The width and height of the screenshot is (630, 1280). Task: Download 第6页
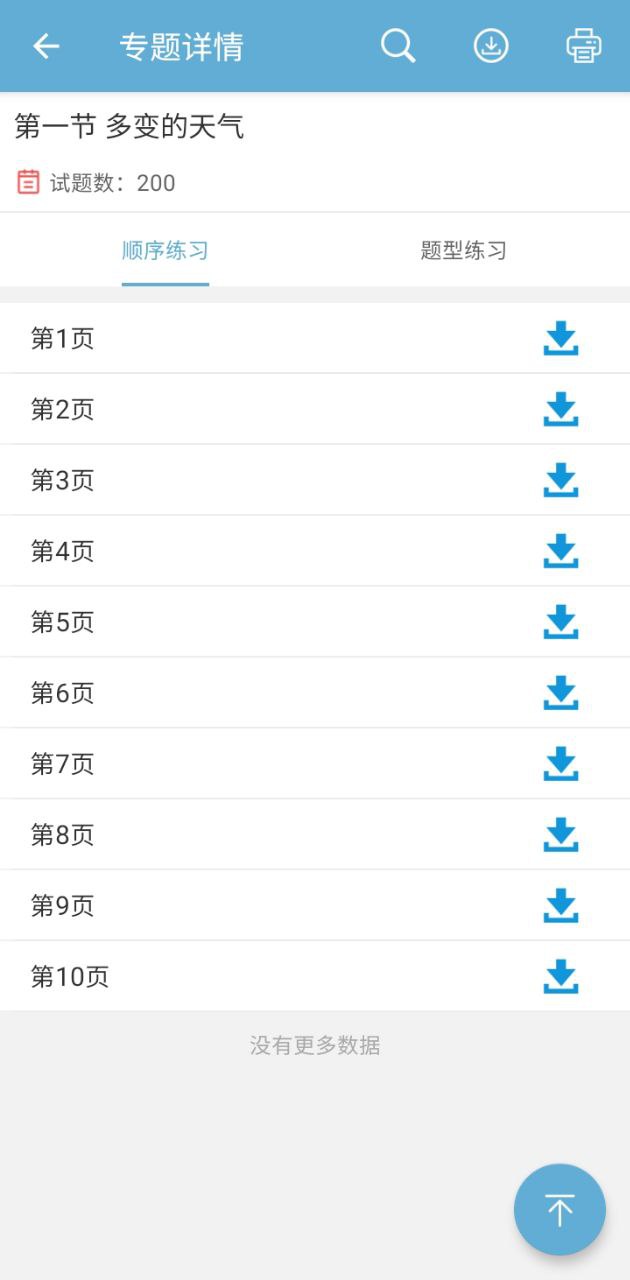coord(561,693)
